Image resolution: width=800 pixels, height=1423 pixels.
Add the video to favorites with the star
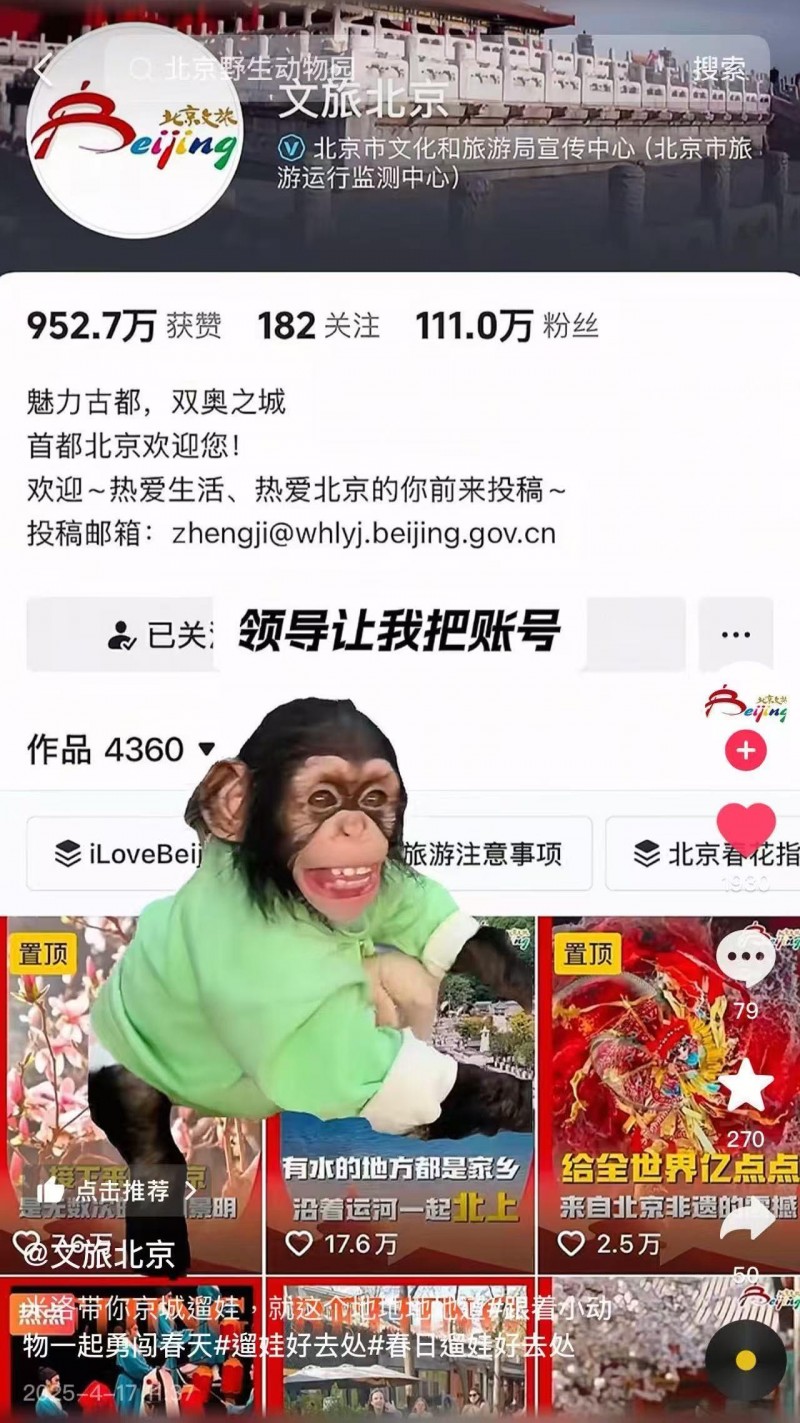746,1086
